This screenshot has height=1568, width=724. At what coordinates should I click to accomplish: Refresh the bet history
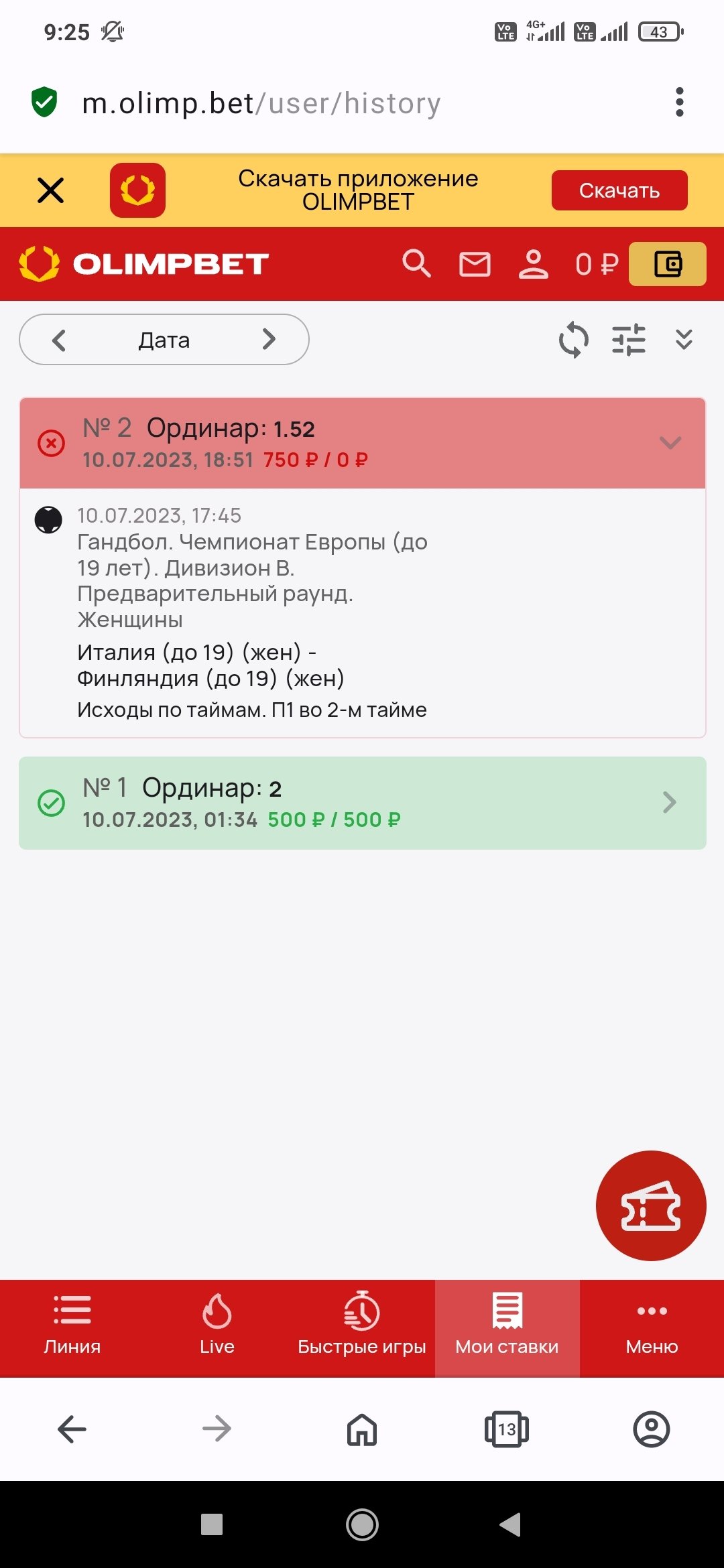pyautogui.click(x=573, y=340)
